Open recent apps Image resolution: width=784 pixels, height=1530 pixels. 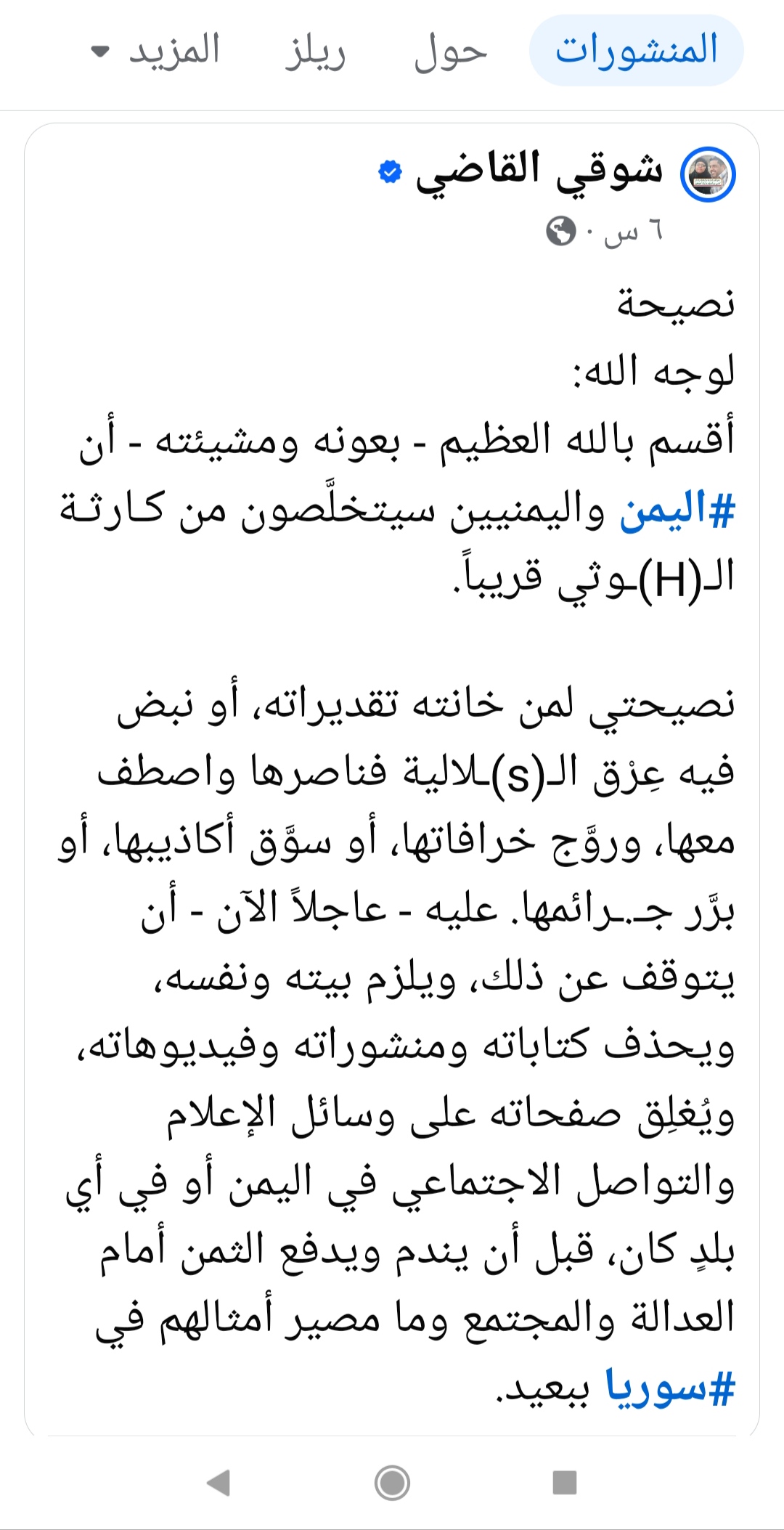[565, 1482]
